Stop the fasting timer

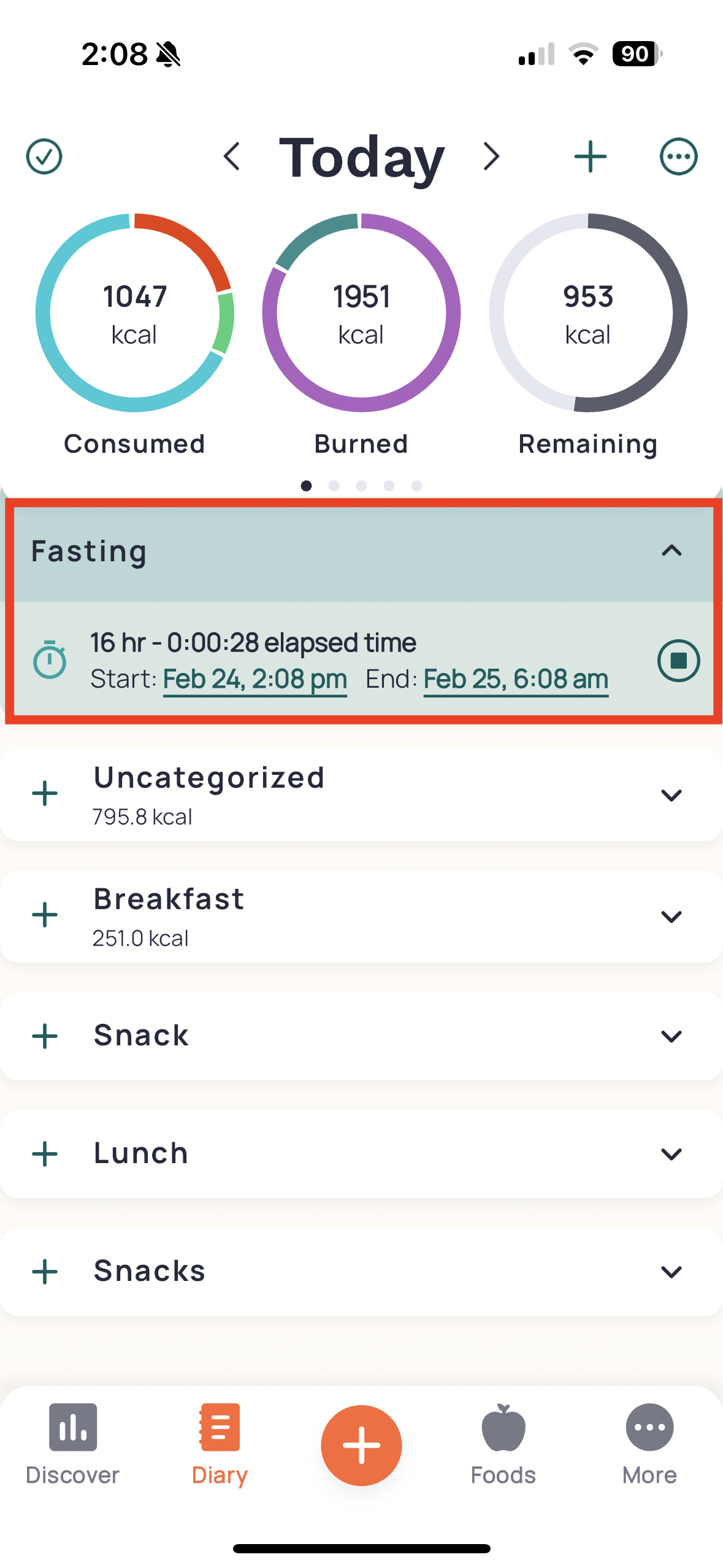(678, 660)
